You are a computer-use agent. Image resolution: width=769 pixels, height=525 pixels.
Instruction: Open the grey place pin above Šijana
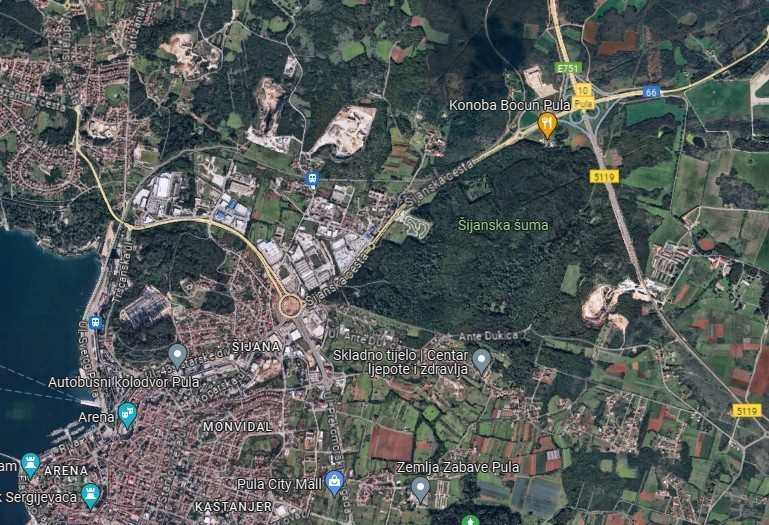[x=178, y=352]
